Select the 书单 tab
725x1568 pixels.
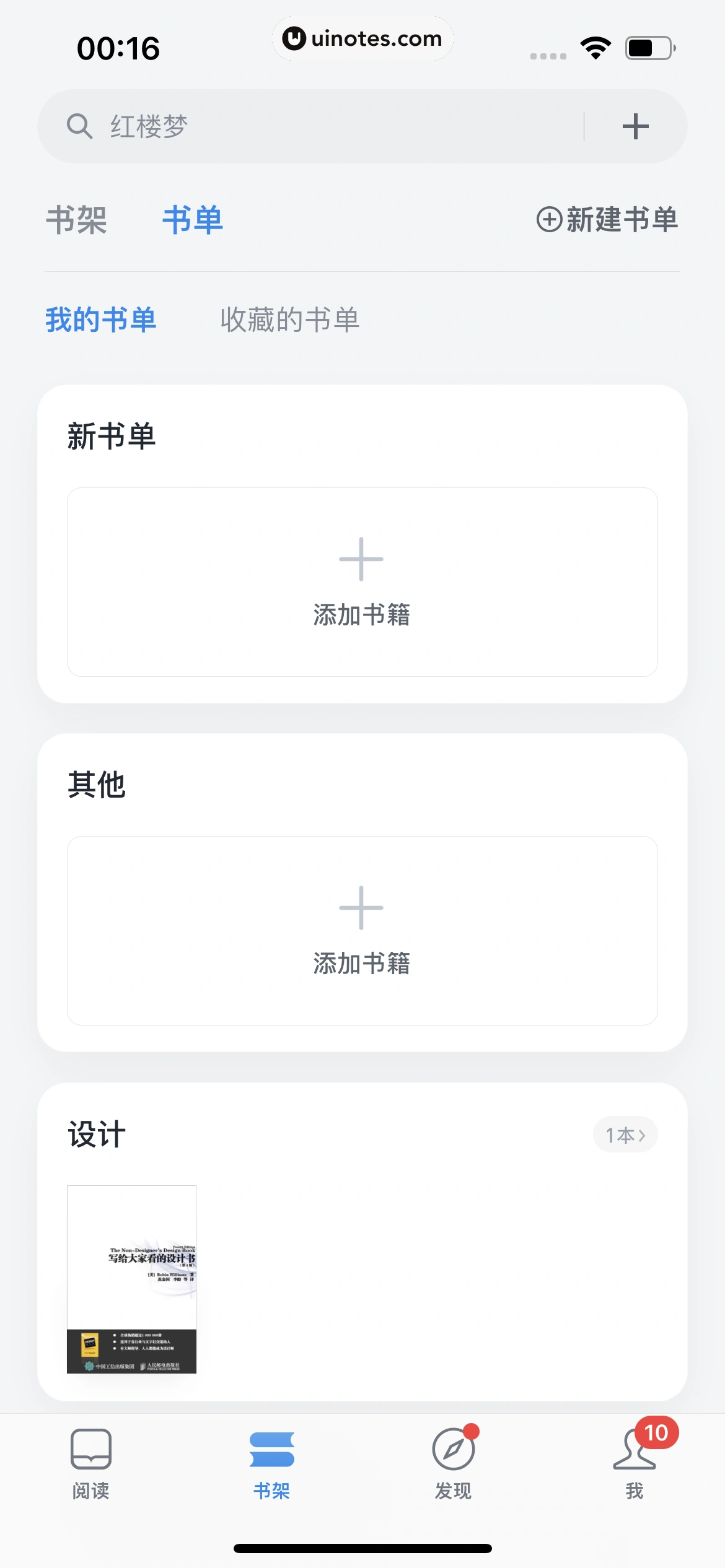(x=192, y=220)
